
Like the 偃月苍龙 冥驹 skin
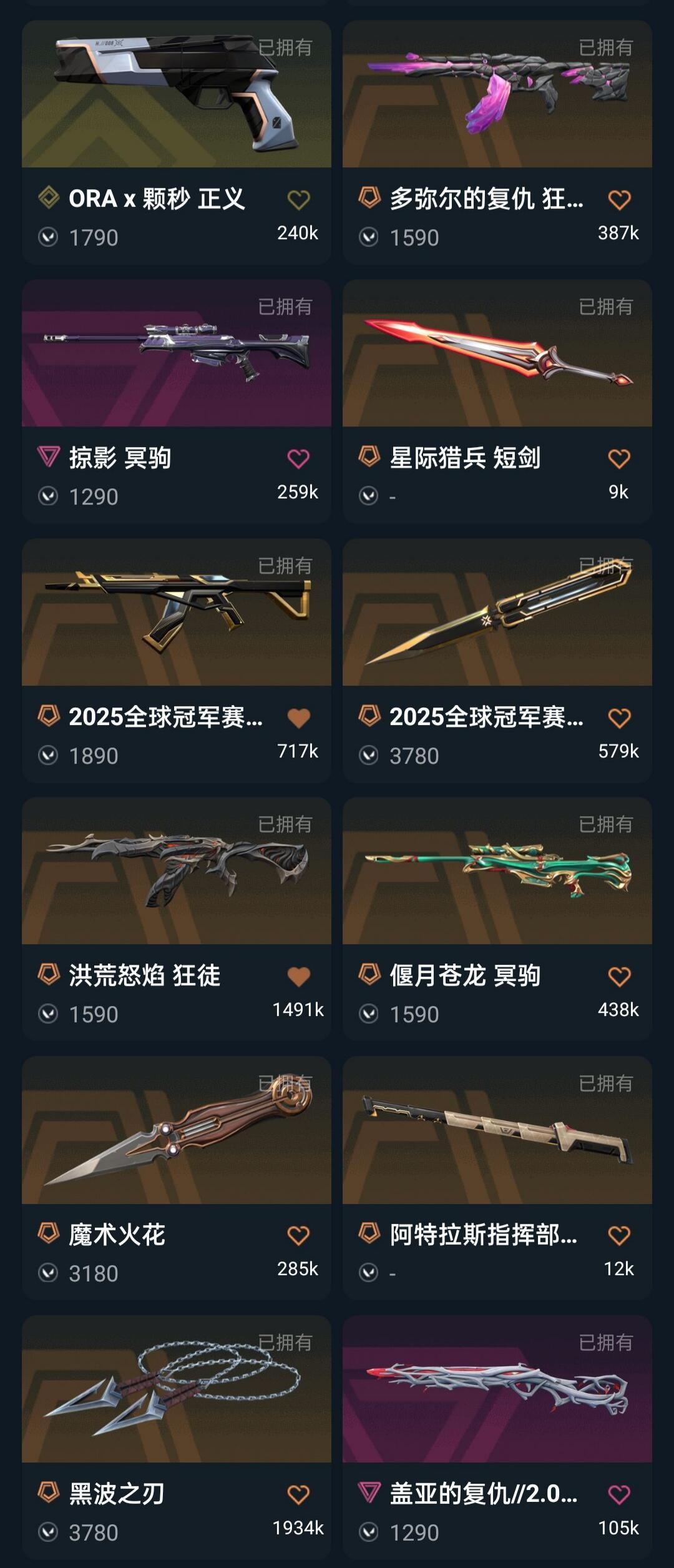click(619, 977)
